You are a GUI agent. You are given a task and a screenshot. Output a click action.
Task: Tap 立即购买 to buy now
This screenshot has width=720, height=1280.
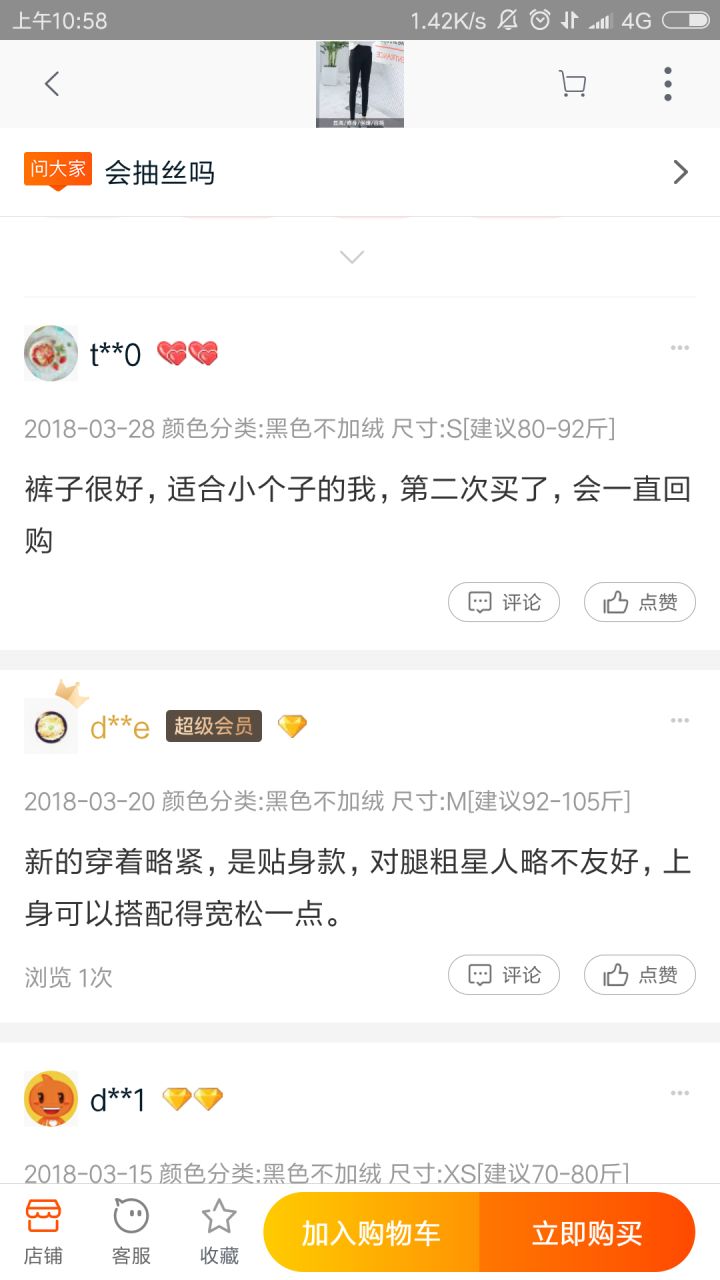pyautogui.click(x=587, y=1233)
